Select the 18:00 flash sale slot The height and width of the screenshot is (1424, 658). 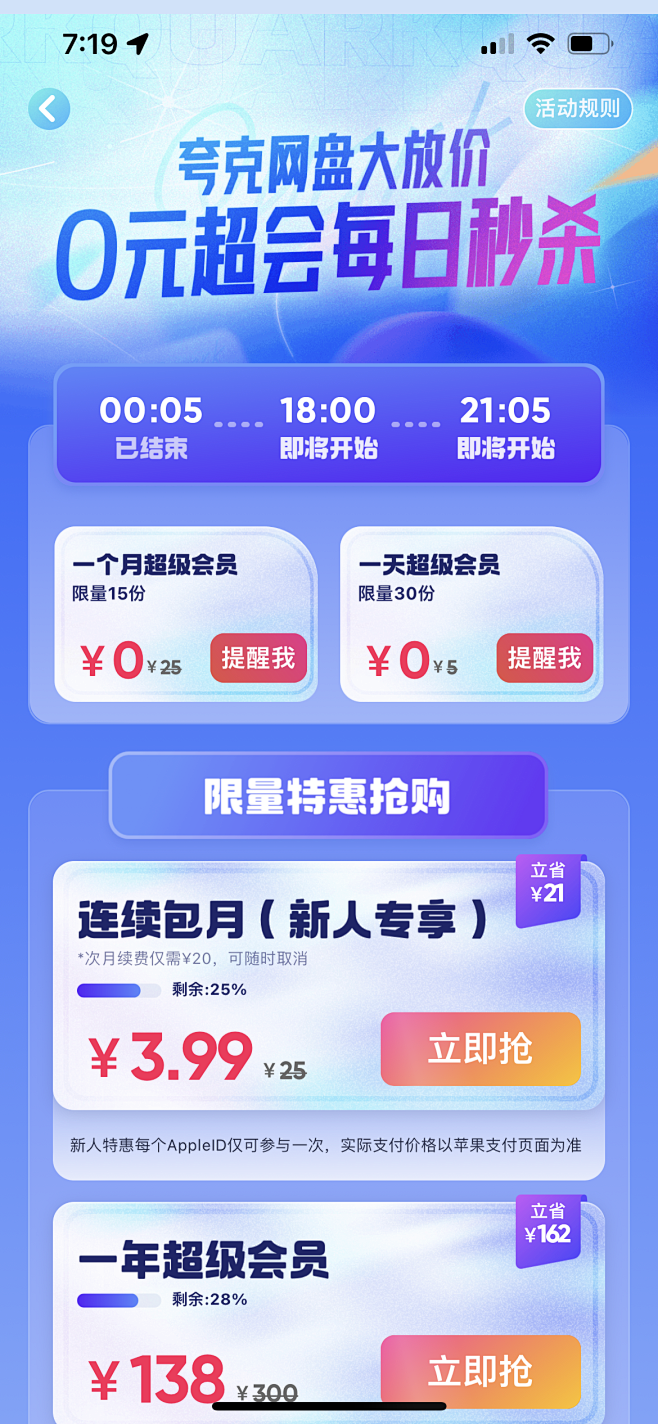[x=328, y=426]
